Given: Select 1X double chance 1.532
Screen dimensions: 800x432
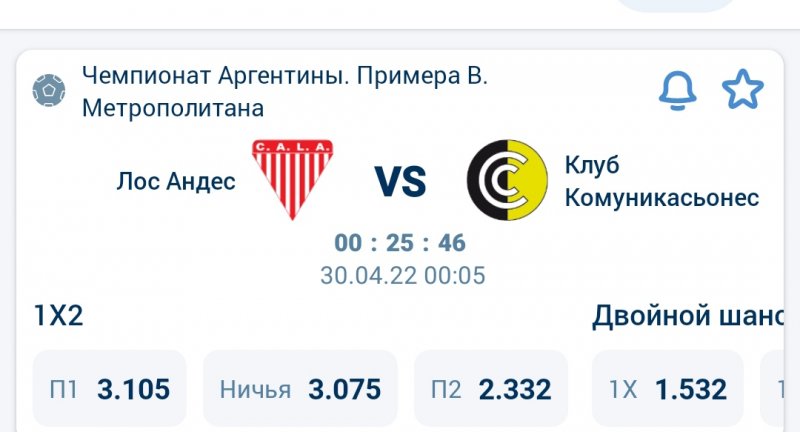Looking at the screenshot, I should pos(668,389).
